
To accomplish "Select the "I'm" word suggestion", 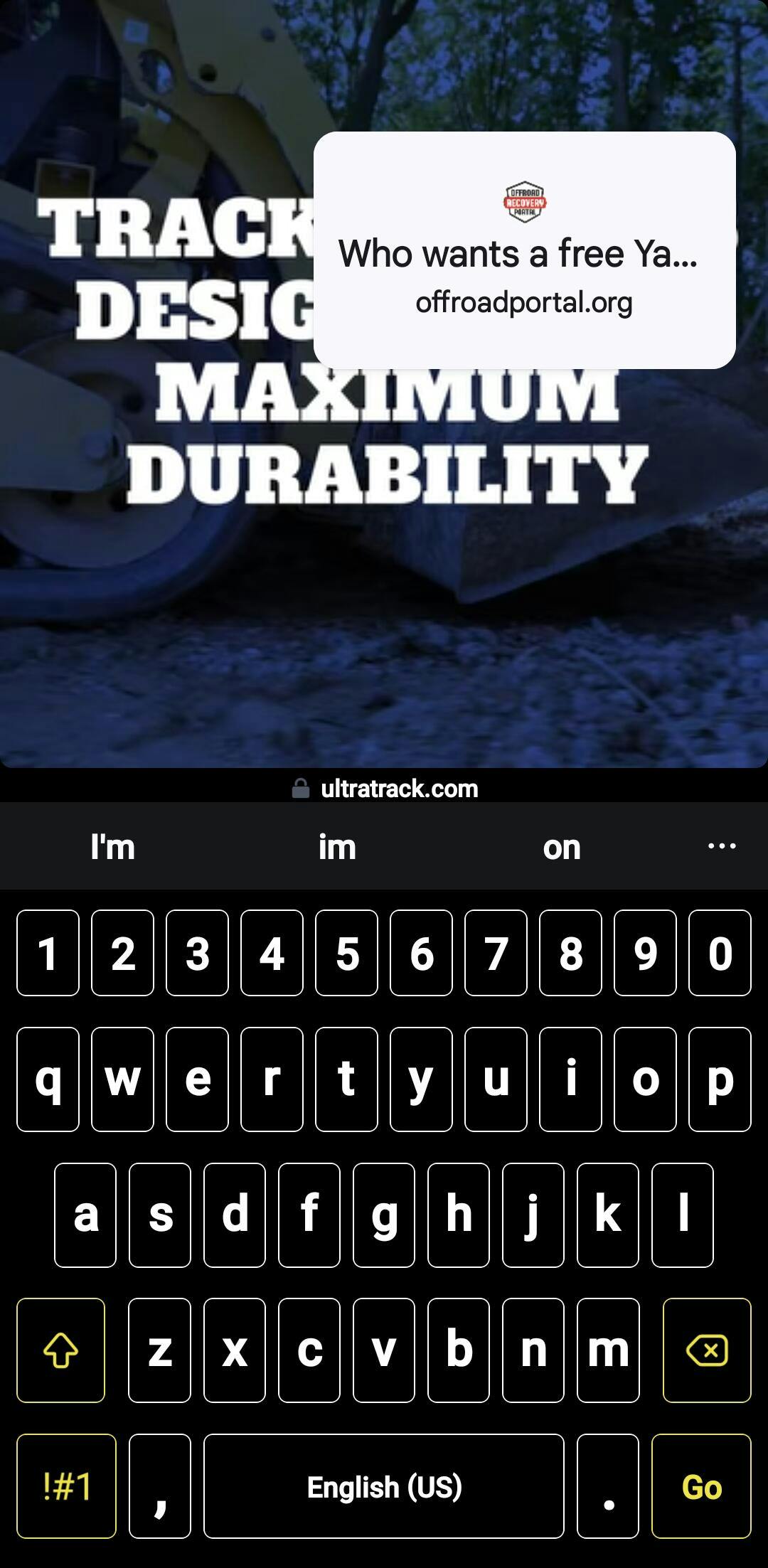I will coord(112,847).
